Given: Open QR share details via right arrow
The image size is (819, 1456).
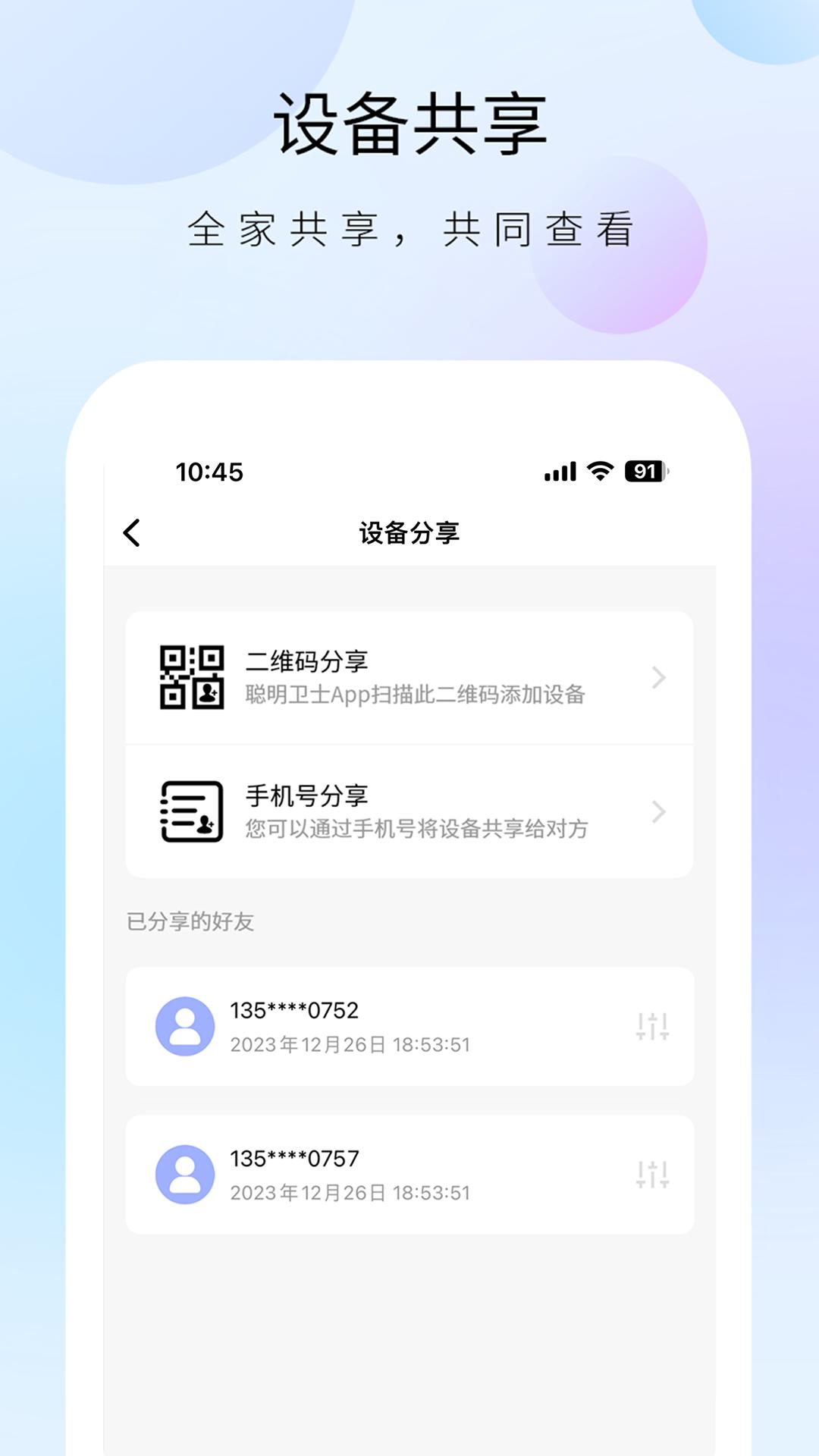Looking at the screenshot, I should [x=660, y=677].
